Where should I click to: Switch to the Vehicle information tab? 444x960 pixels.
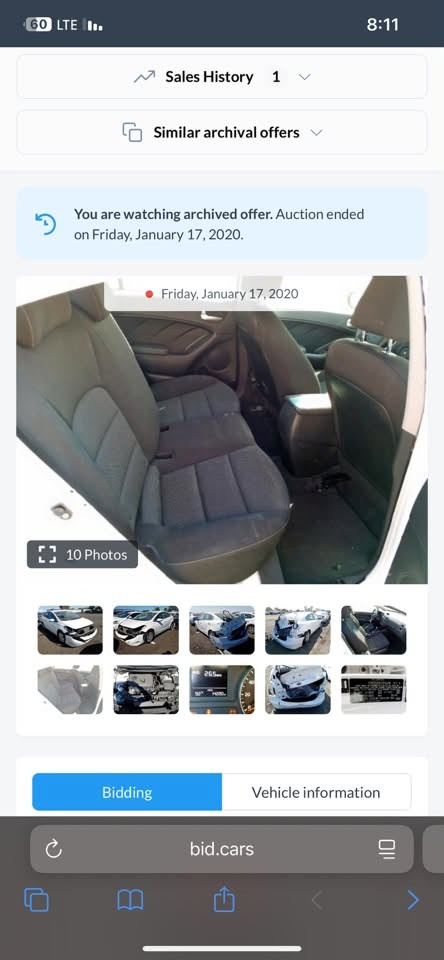click(x=316, y=792)
